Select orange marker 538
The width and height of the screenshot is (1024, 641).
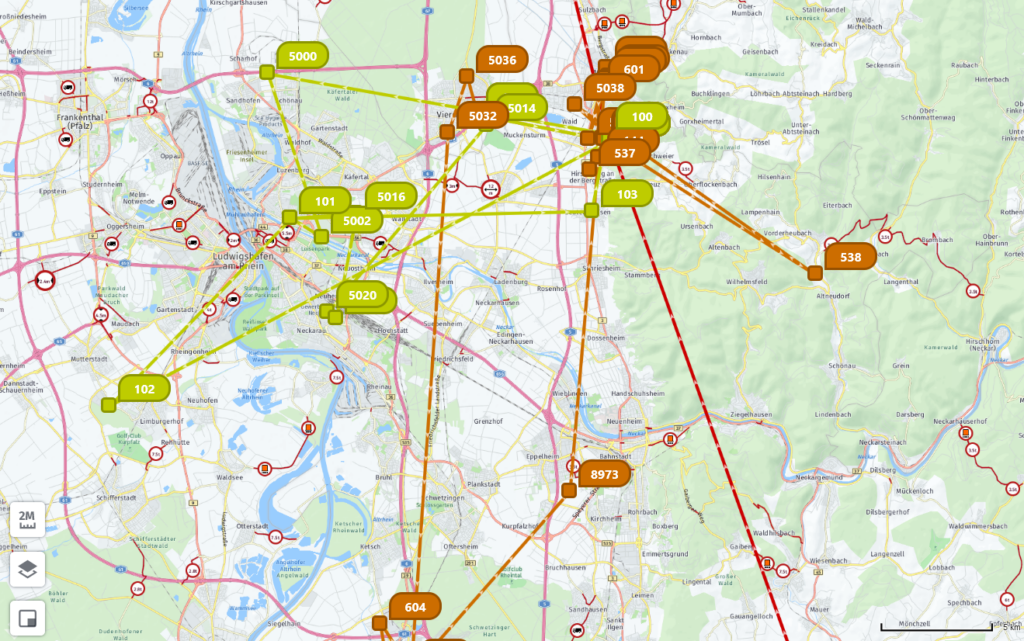point(850,257)
